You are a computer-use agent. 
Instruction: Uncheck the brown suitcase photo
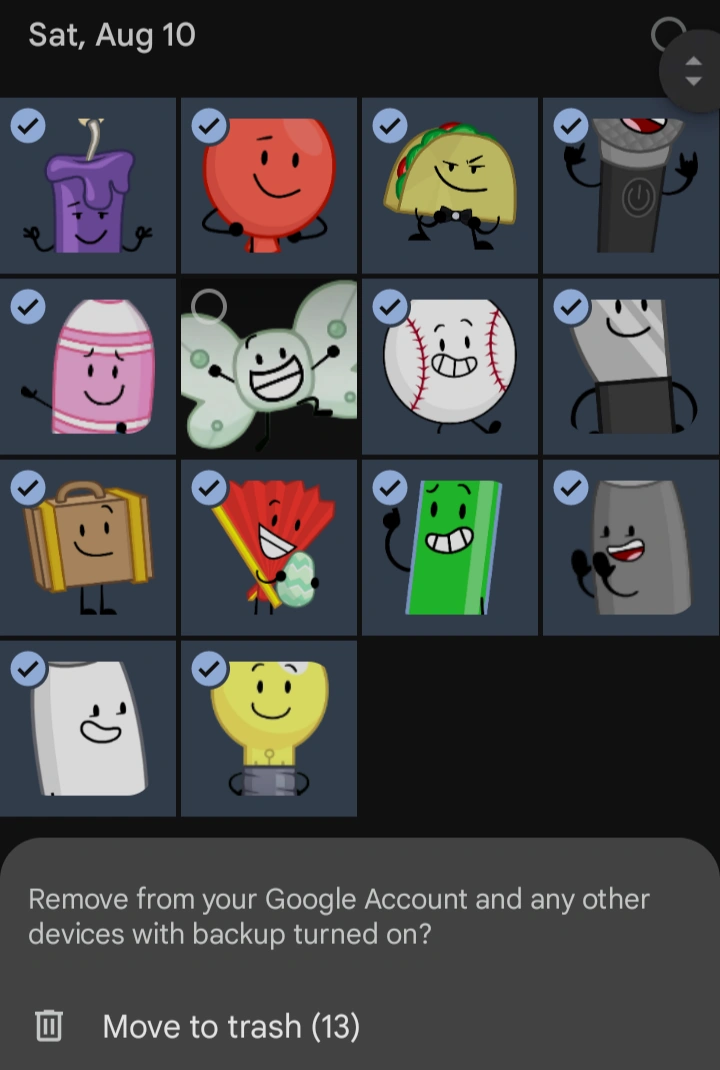tap(28, 487)
